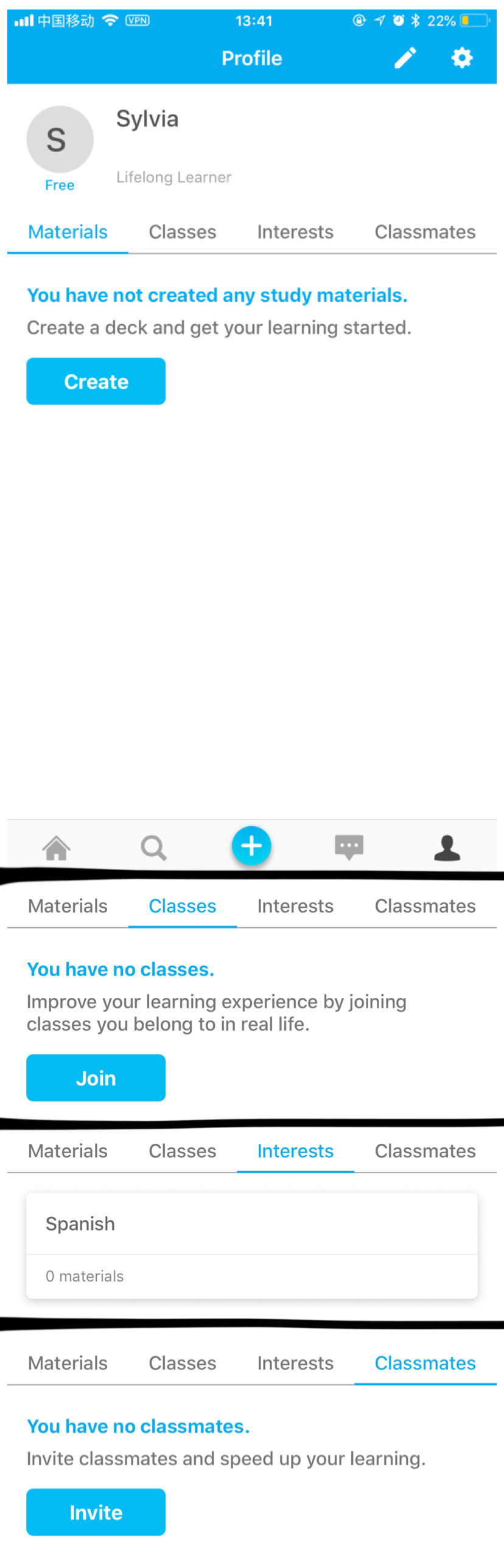Open settings via the gear icon
This screenshot has width=504, height=1568.
[x=462, y=58]
